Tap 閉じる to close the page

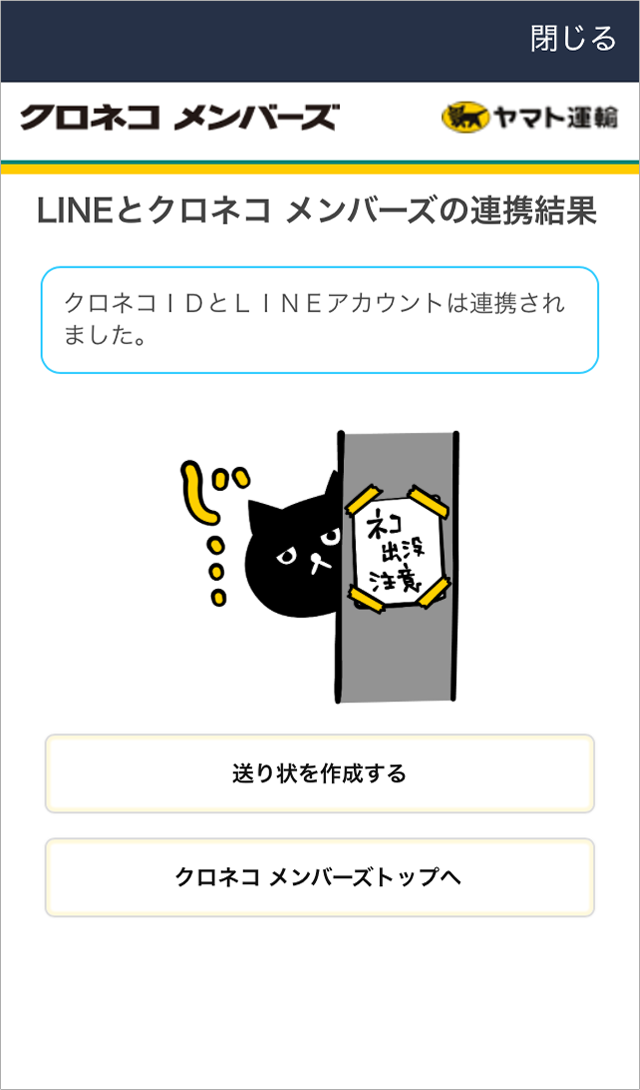573,39
